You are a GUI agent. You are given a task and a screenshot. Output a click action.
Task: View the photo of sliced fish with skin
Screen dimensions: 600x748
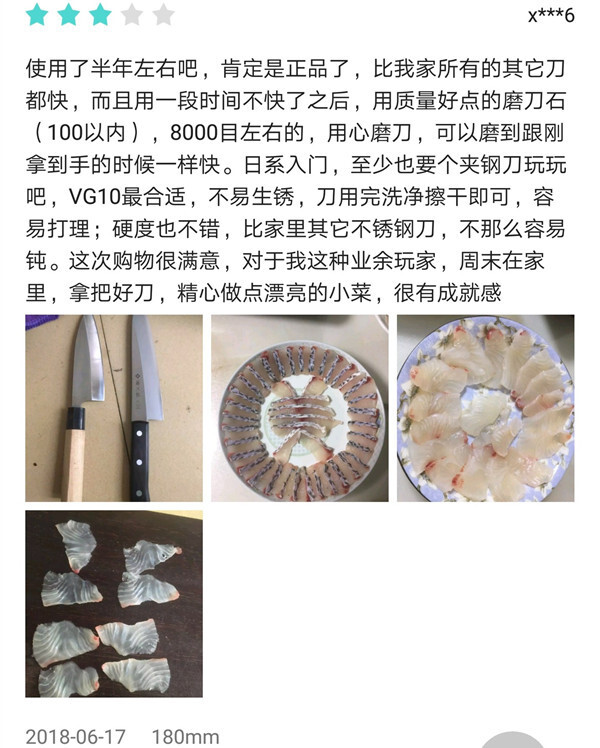[299, 408]
